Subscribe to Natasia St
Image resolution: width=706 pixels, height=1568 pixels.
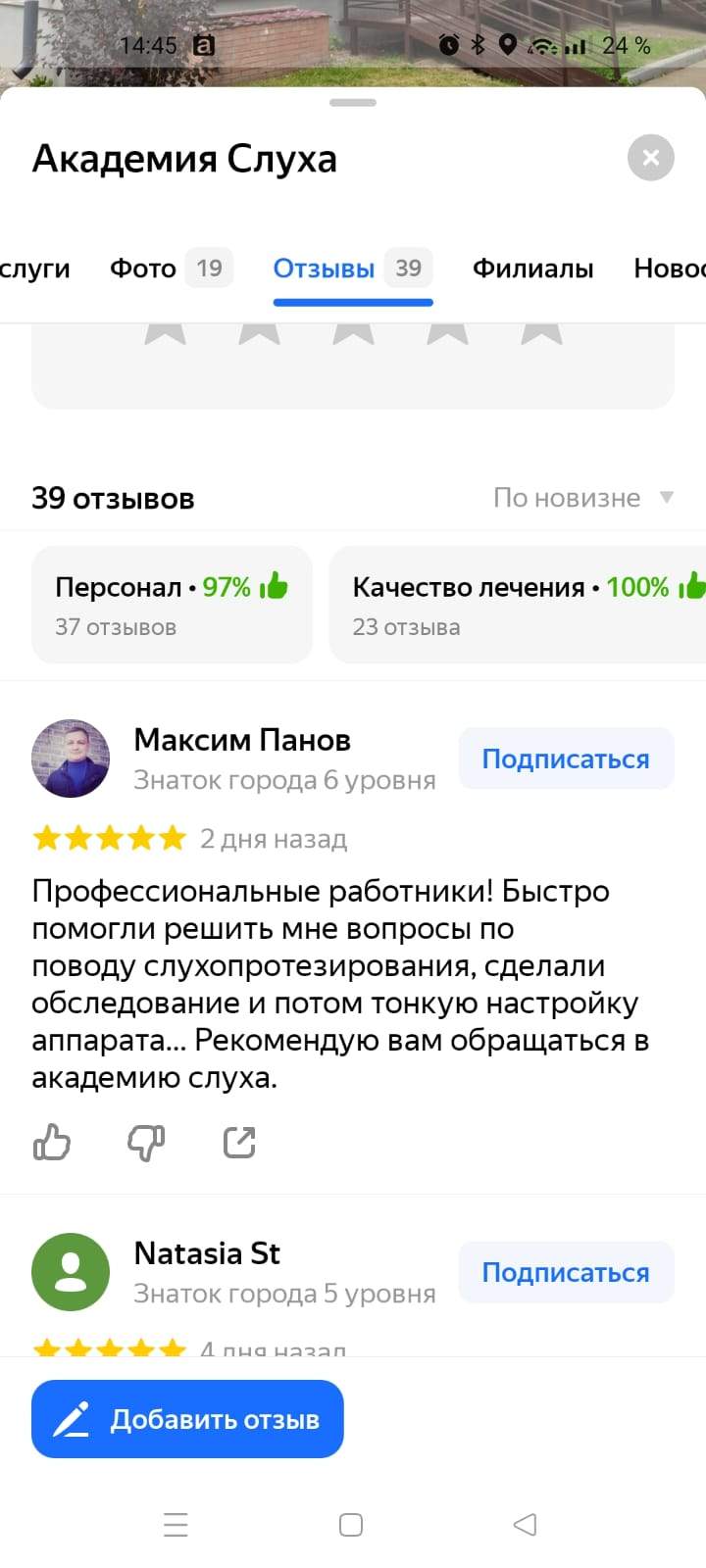(566, 1273)
